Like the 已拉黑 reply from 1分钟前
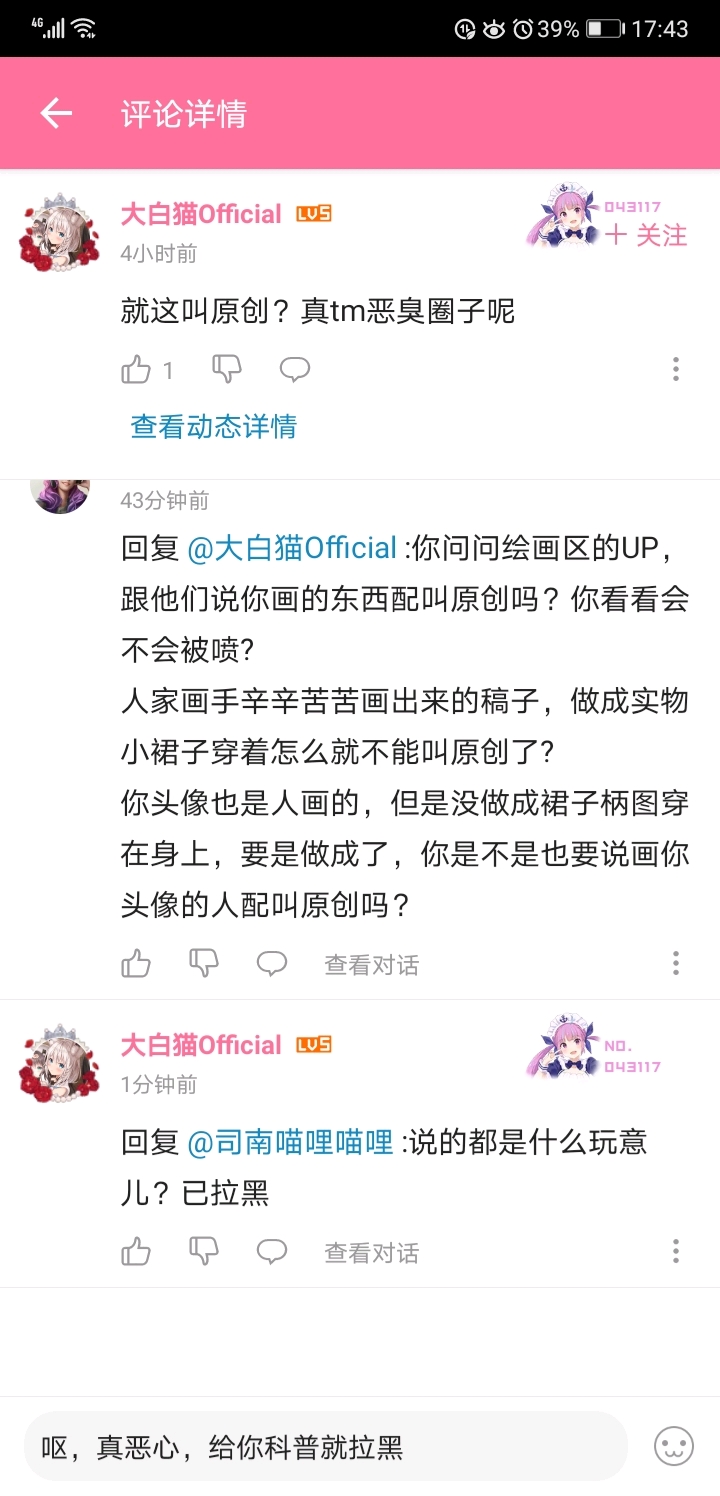Image resolution: width=720 pixels, height=1496 pixels. click(x=136, y=1252)
